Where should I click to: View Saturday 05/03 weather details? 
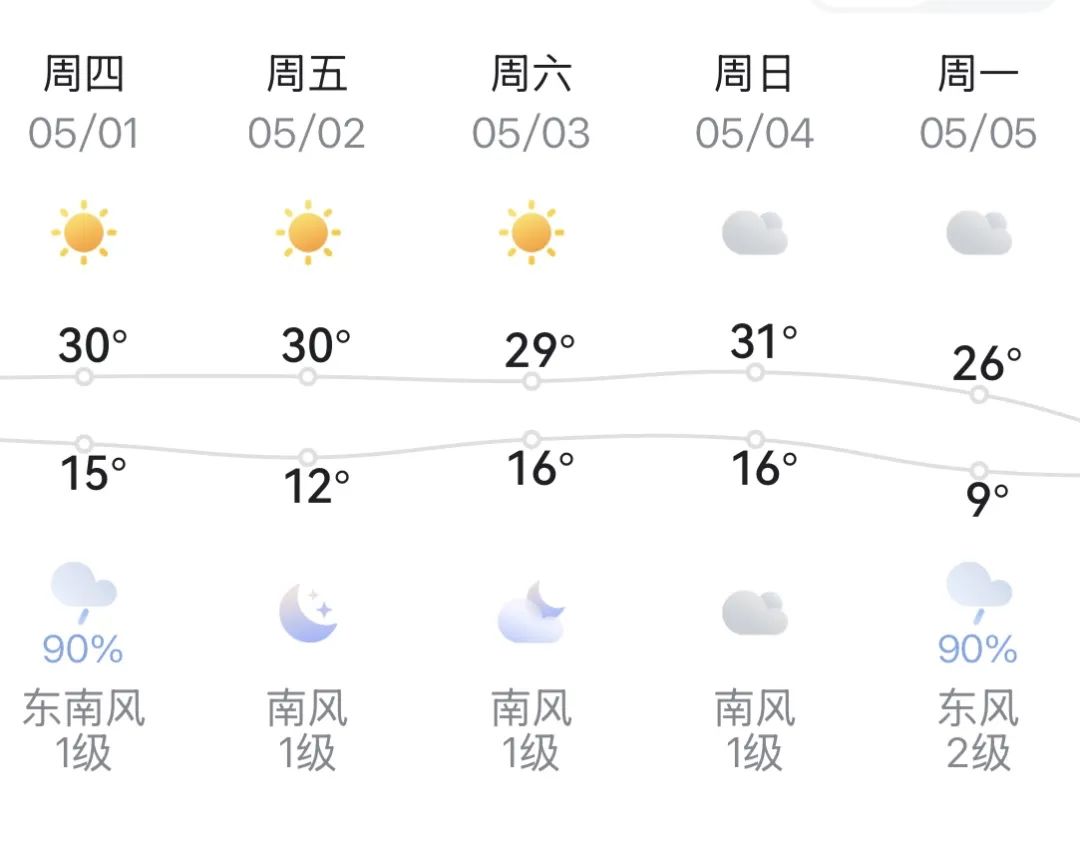[x=531, y=232]
